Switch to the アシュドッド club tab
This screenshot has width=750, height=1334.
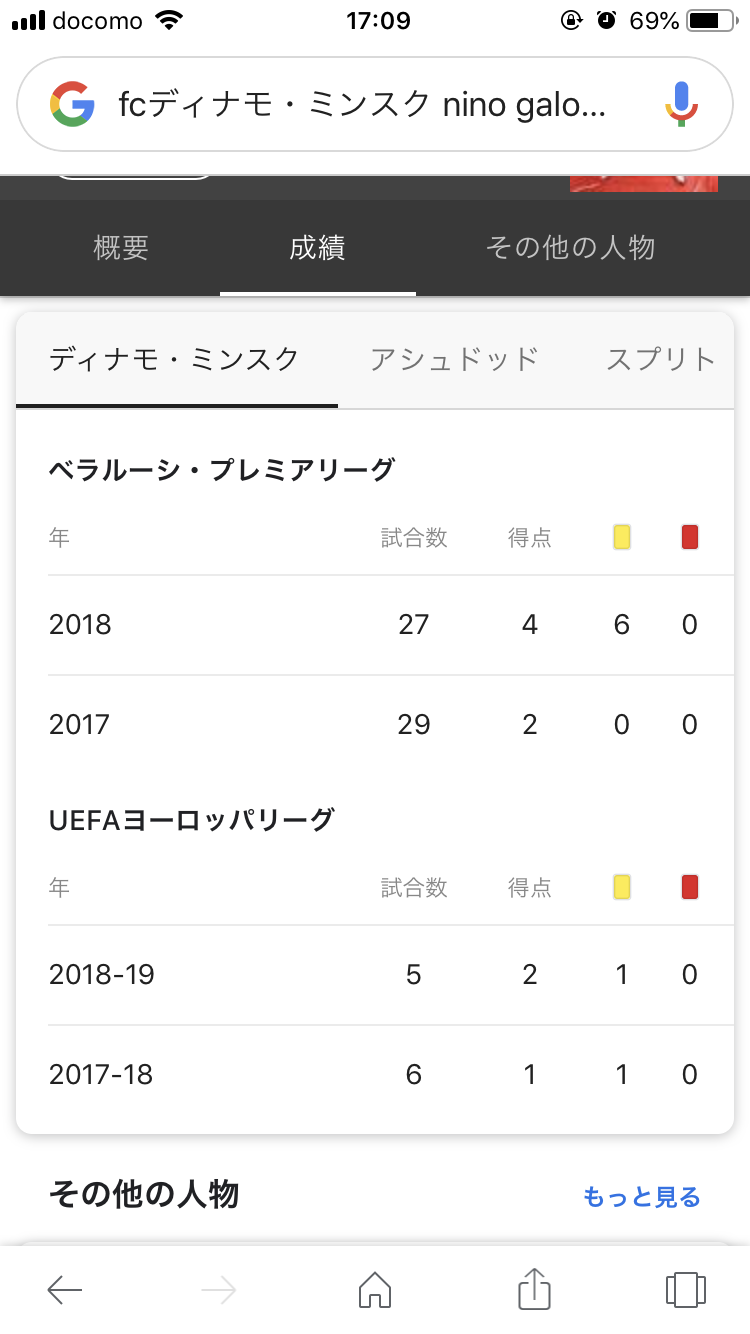click(455, 359)
